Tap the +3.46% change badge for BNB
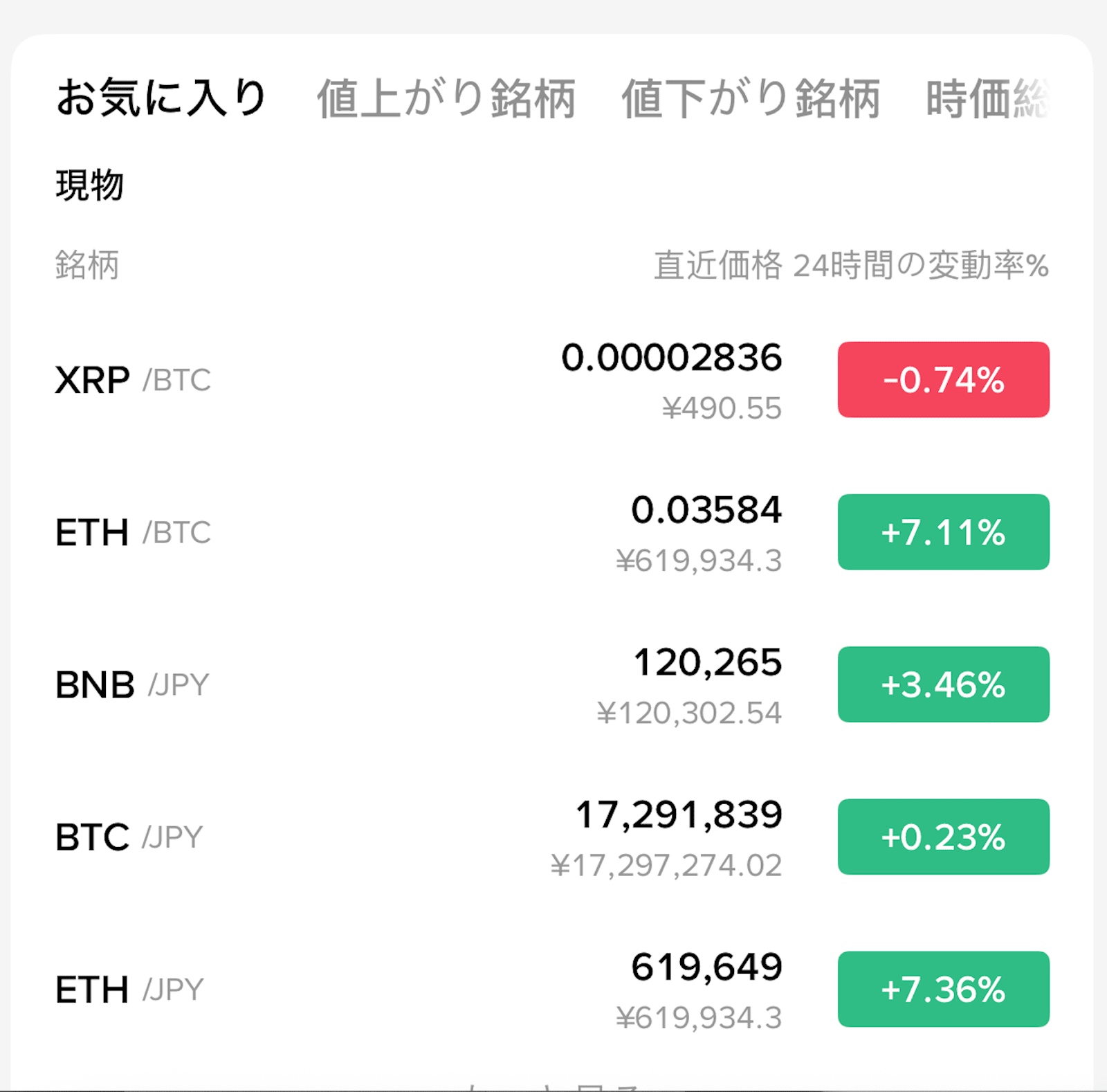 point(943,684)
